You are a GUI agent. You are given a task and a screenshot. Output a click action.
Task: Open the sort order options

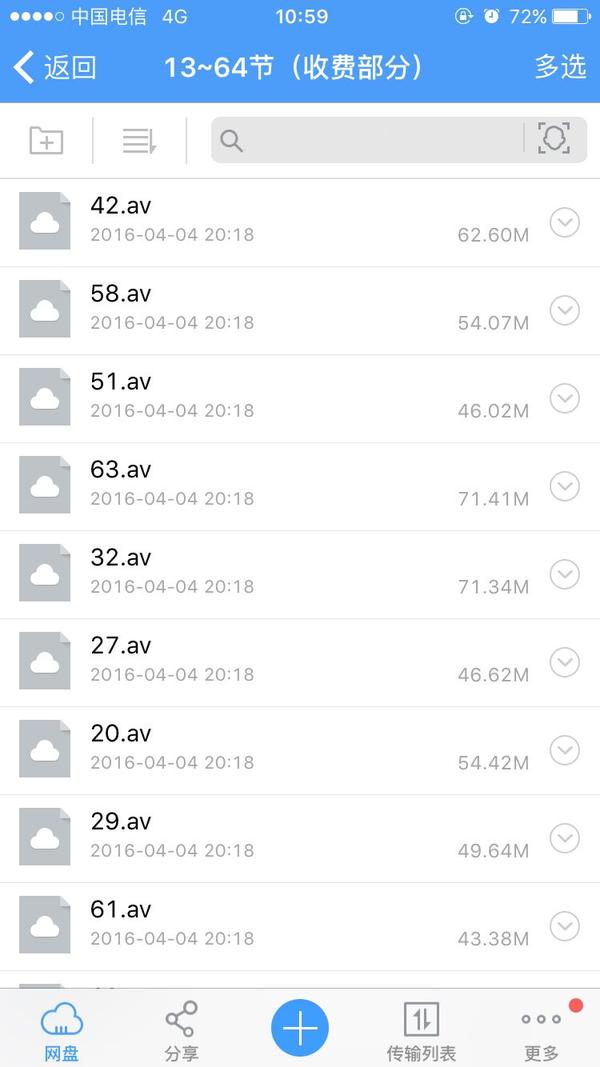[x=139, y=140]
